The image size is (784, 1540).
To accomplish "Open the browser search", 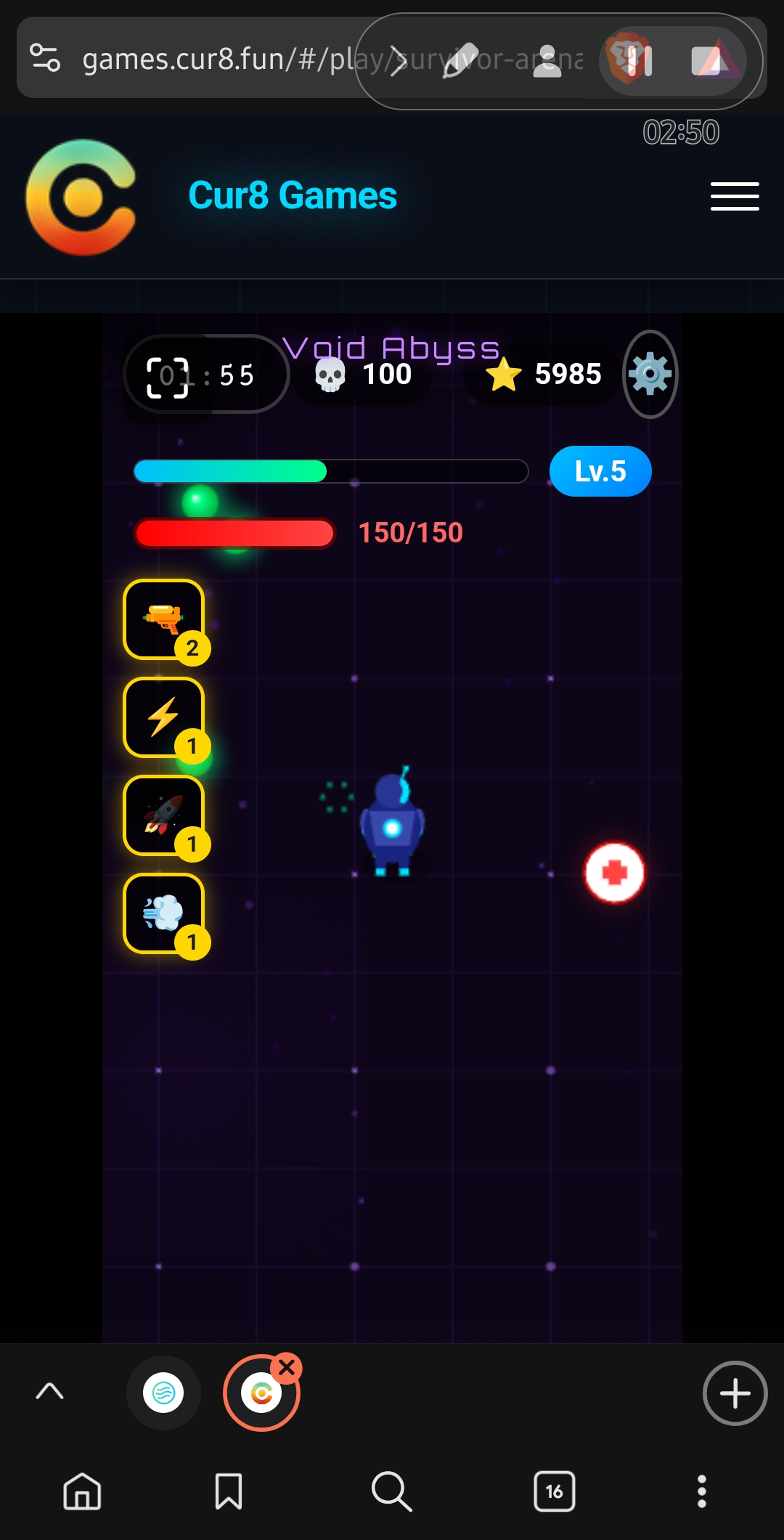I will pos(391,1491).
